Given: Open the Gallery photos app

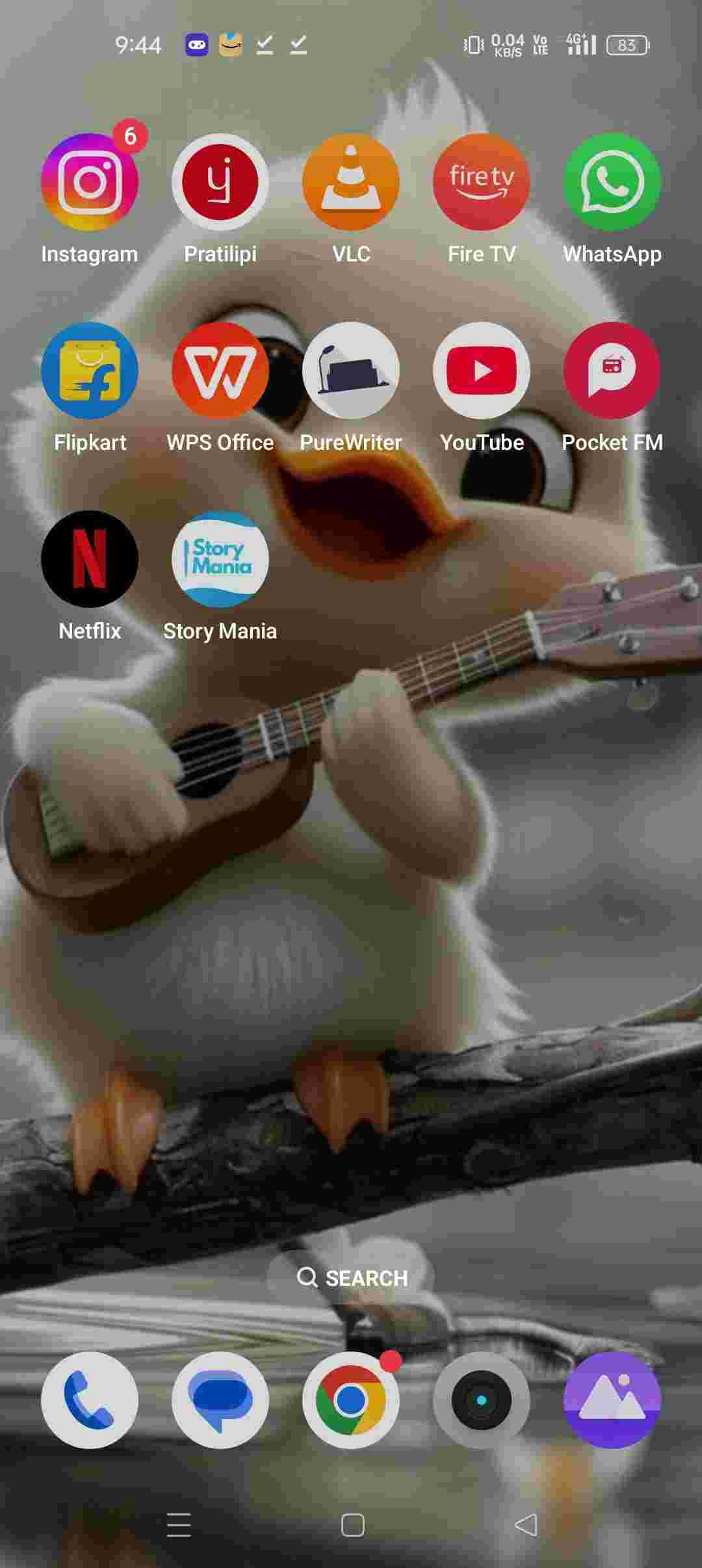Looking at the screenshot, I should pyautogui.click(x=612, y=1400).
